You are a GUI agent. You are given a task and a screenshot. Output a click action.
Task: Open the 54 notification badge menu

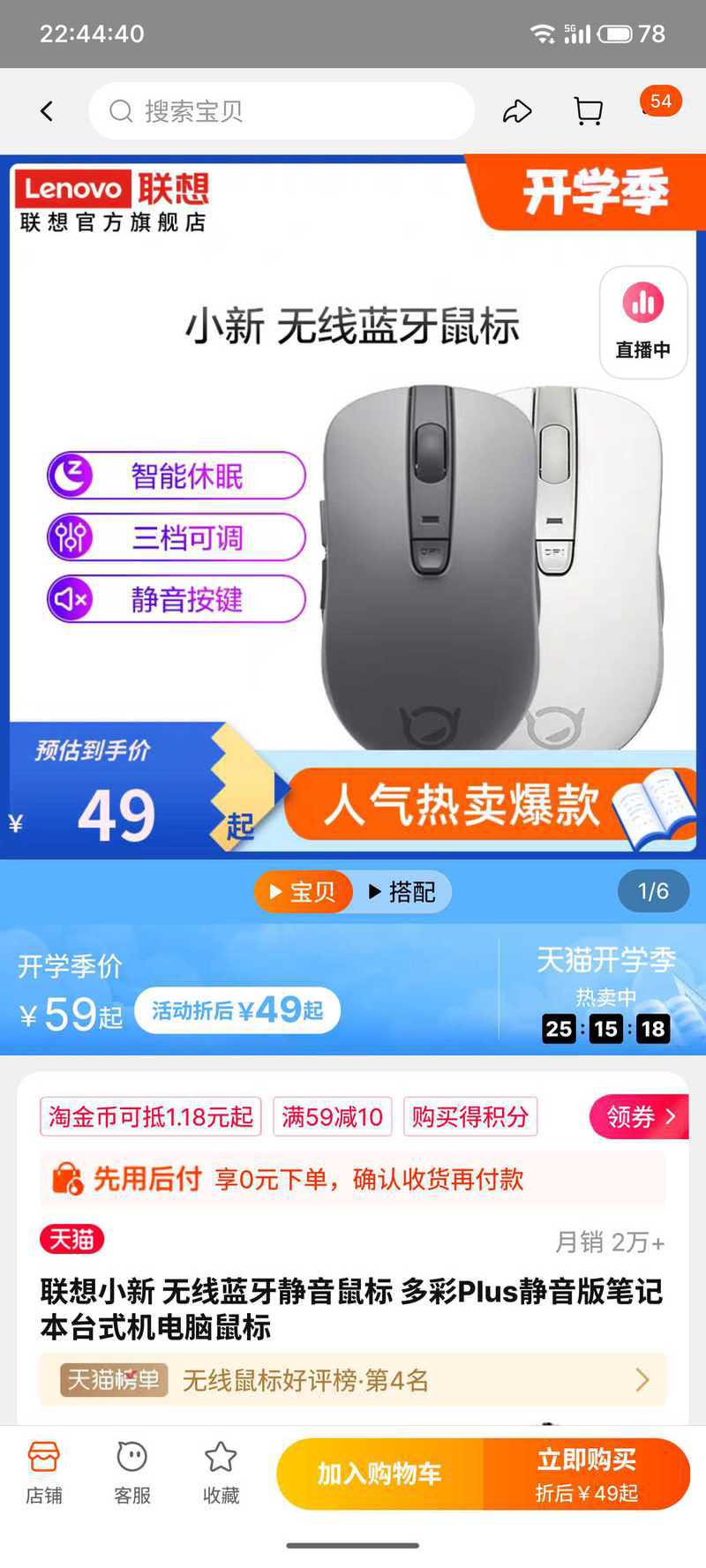click(x=660, y=101)
